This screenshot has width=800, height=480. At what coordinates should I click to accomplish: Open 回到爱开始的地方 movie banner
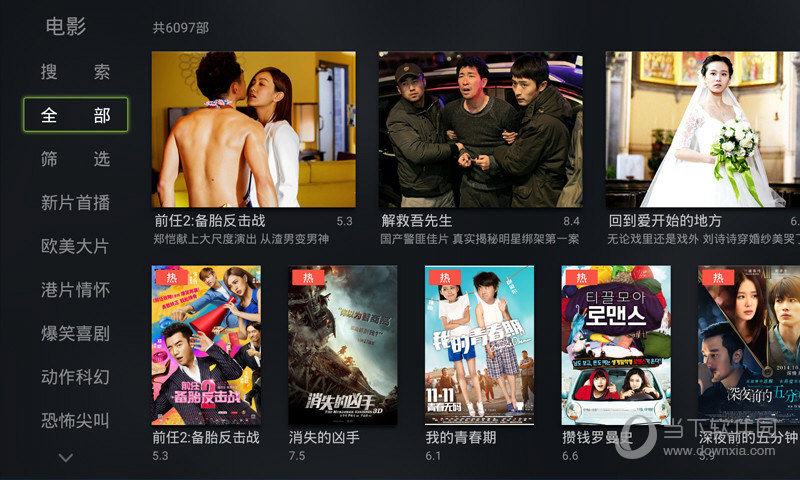(x=702, y=130)
